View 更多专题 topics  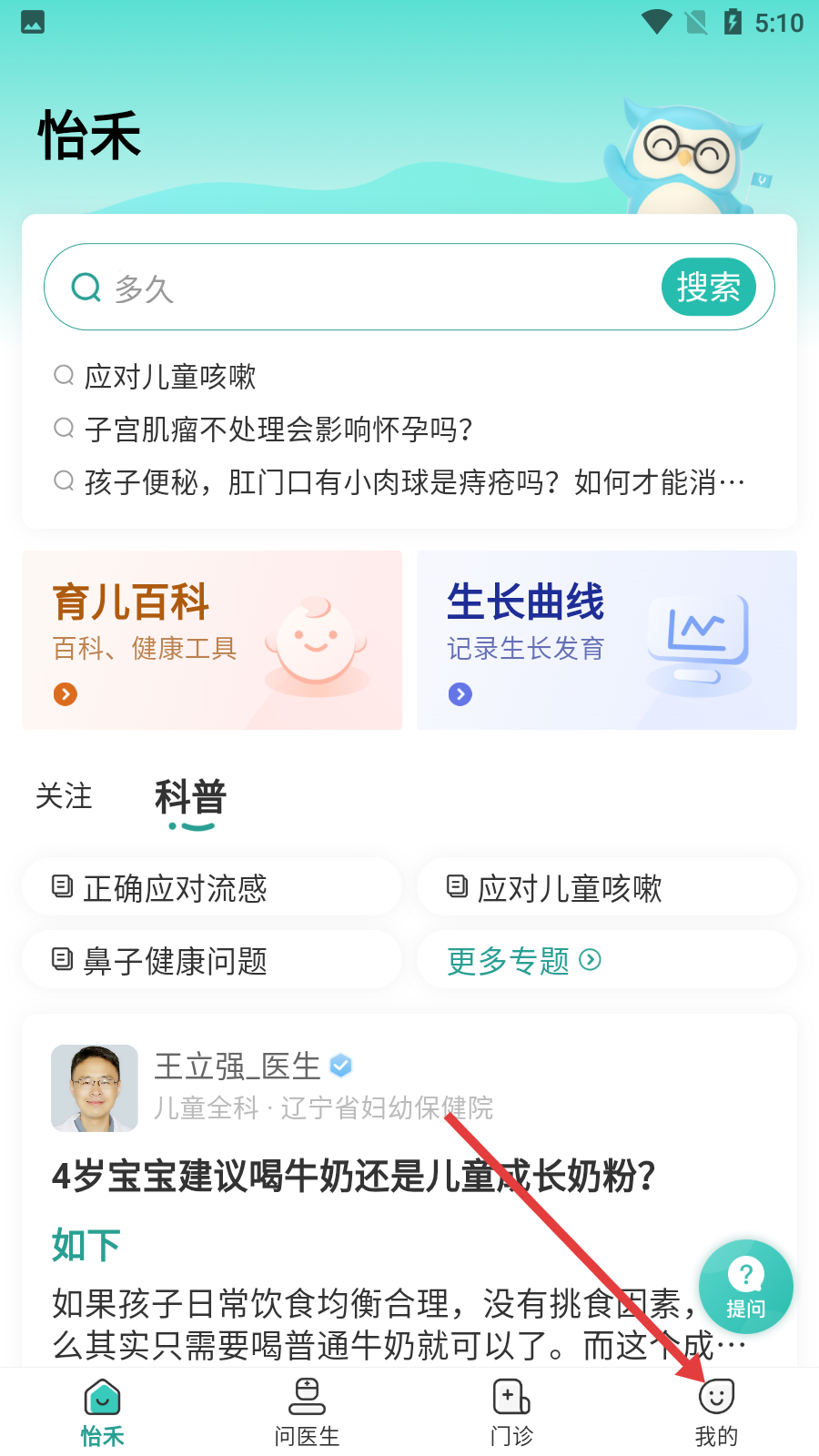(x=523, y=960)
